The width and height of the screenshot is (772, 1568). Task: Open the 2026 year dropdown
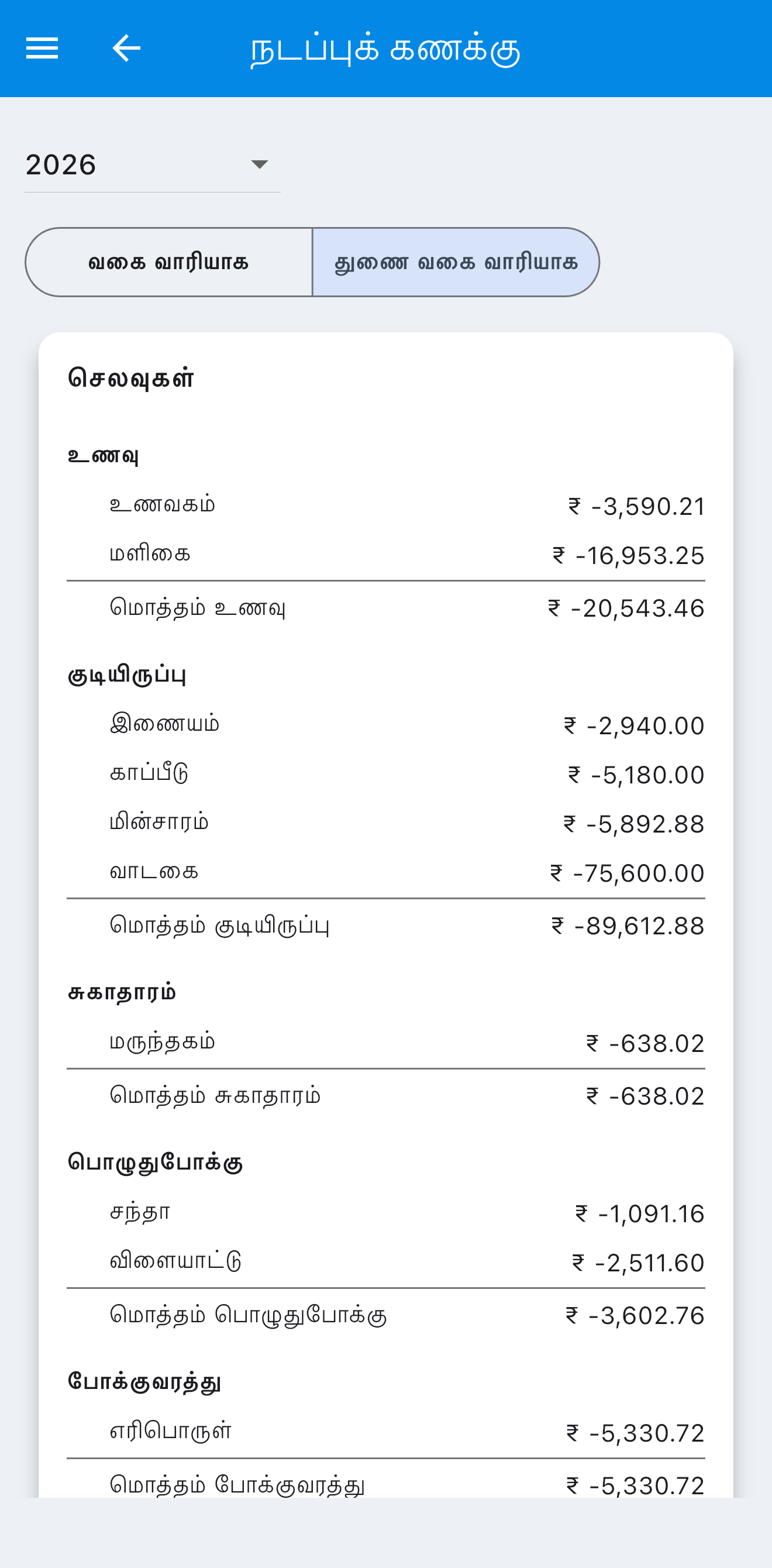(152, 165)
